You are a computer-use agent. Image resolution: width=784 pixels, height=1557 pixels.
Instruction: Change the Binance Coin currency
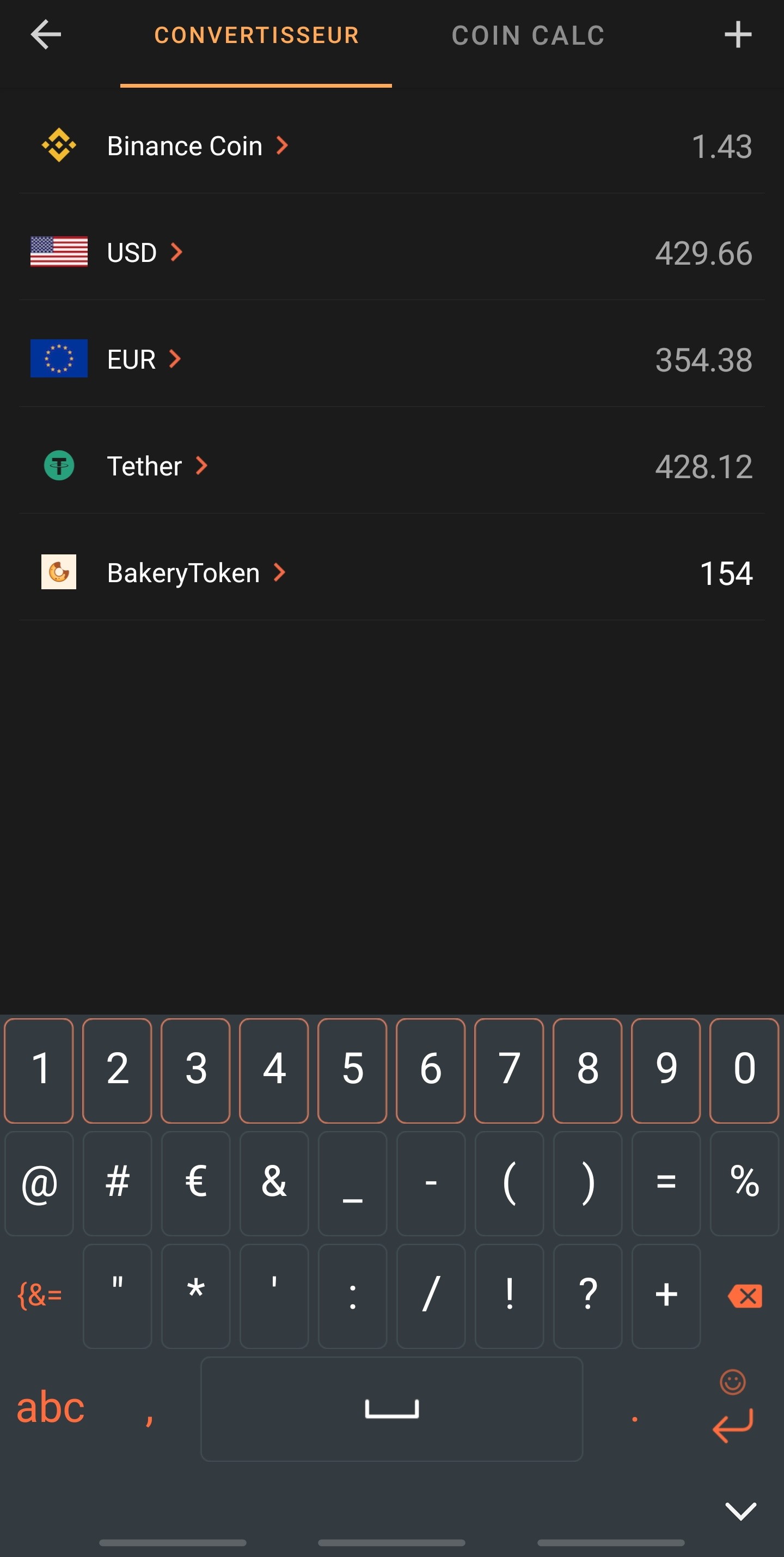point(197,146)
